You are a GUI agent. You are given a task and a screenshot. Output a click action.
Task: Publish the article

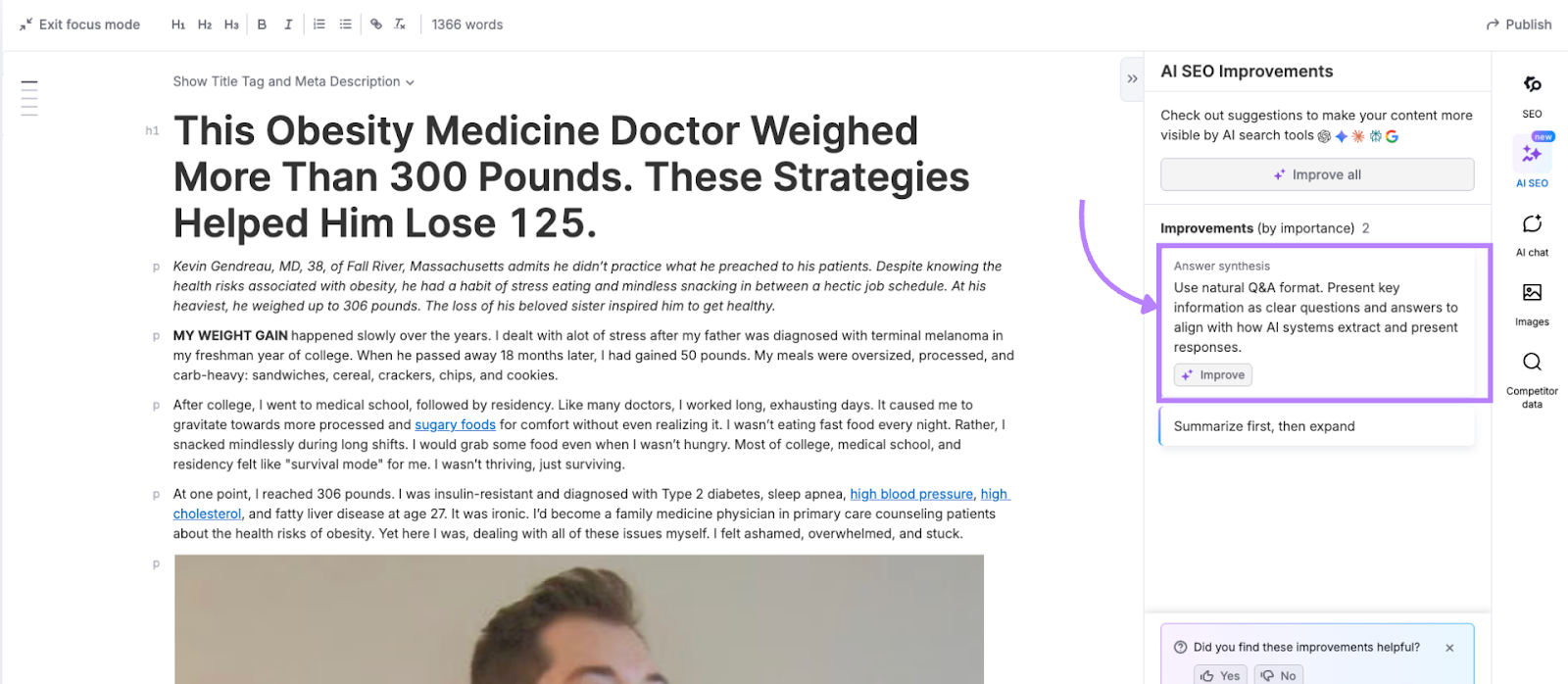pyautogui.click(x=1519, y=24)
